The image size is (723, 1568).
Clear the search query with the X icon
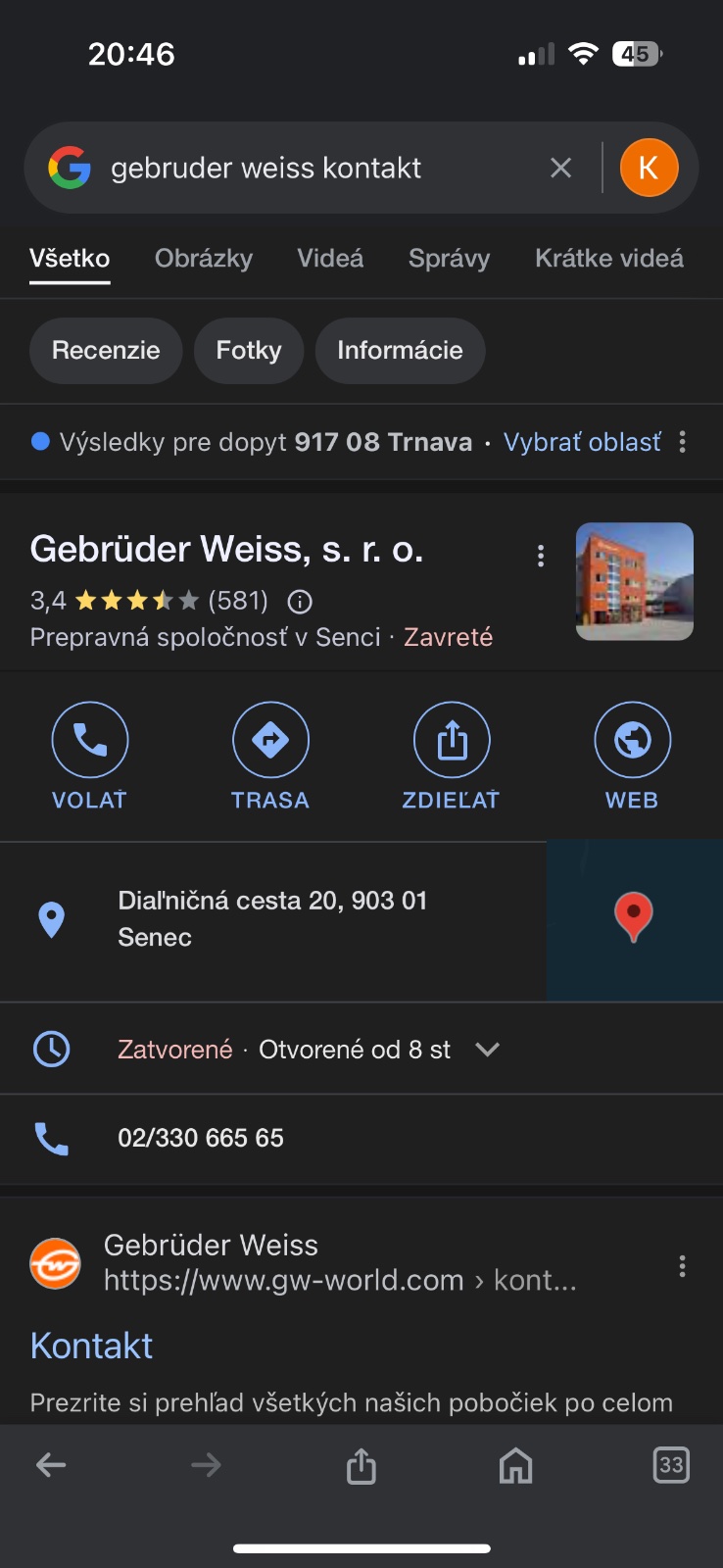560,169
